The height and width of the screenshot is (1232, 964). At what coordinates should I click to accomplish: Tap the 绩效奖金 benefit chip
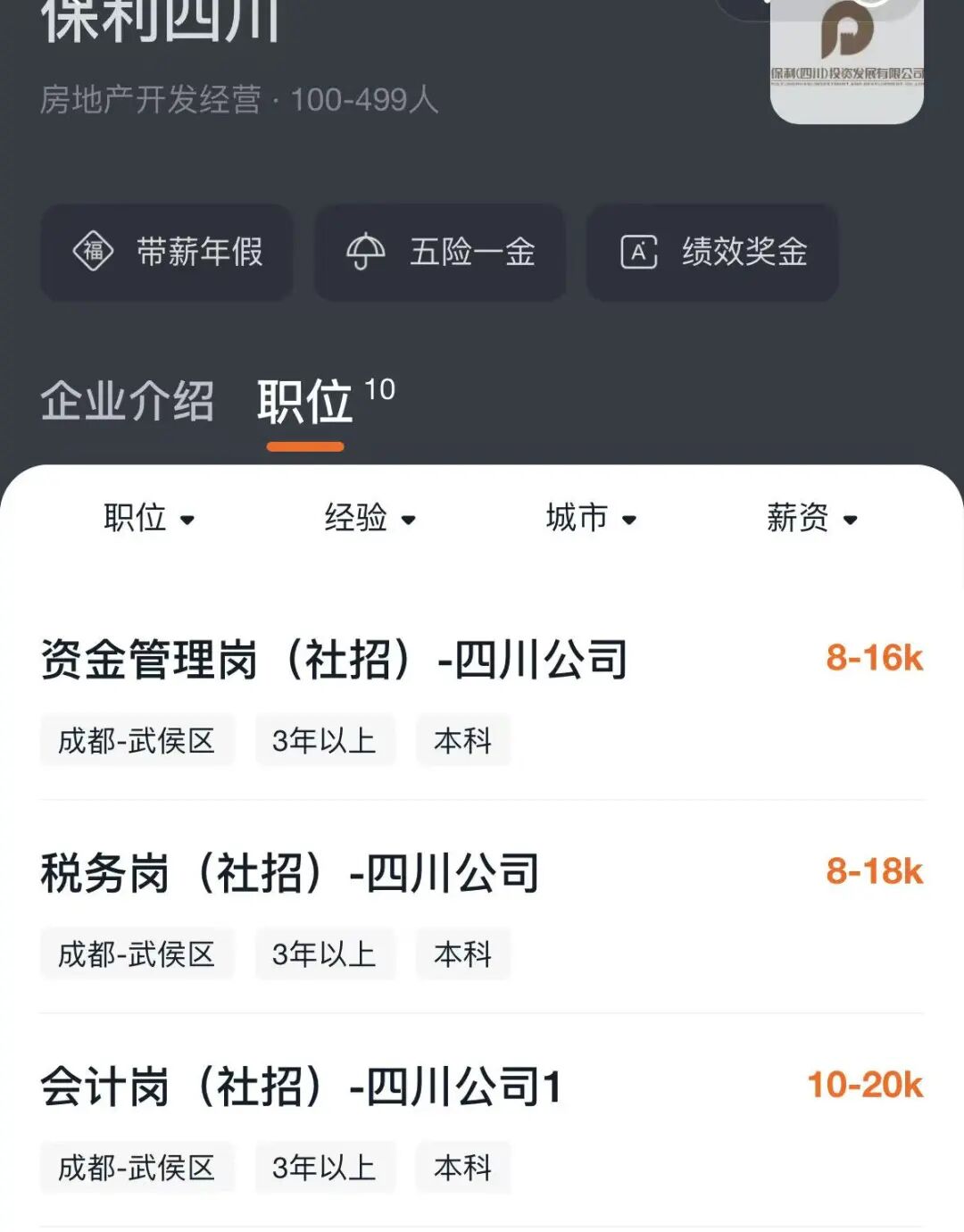pyautogui.click(x=712, y=252)
